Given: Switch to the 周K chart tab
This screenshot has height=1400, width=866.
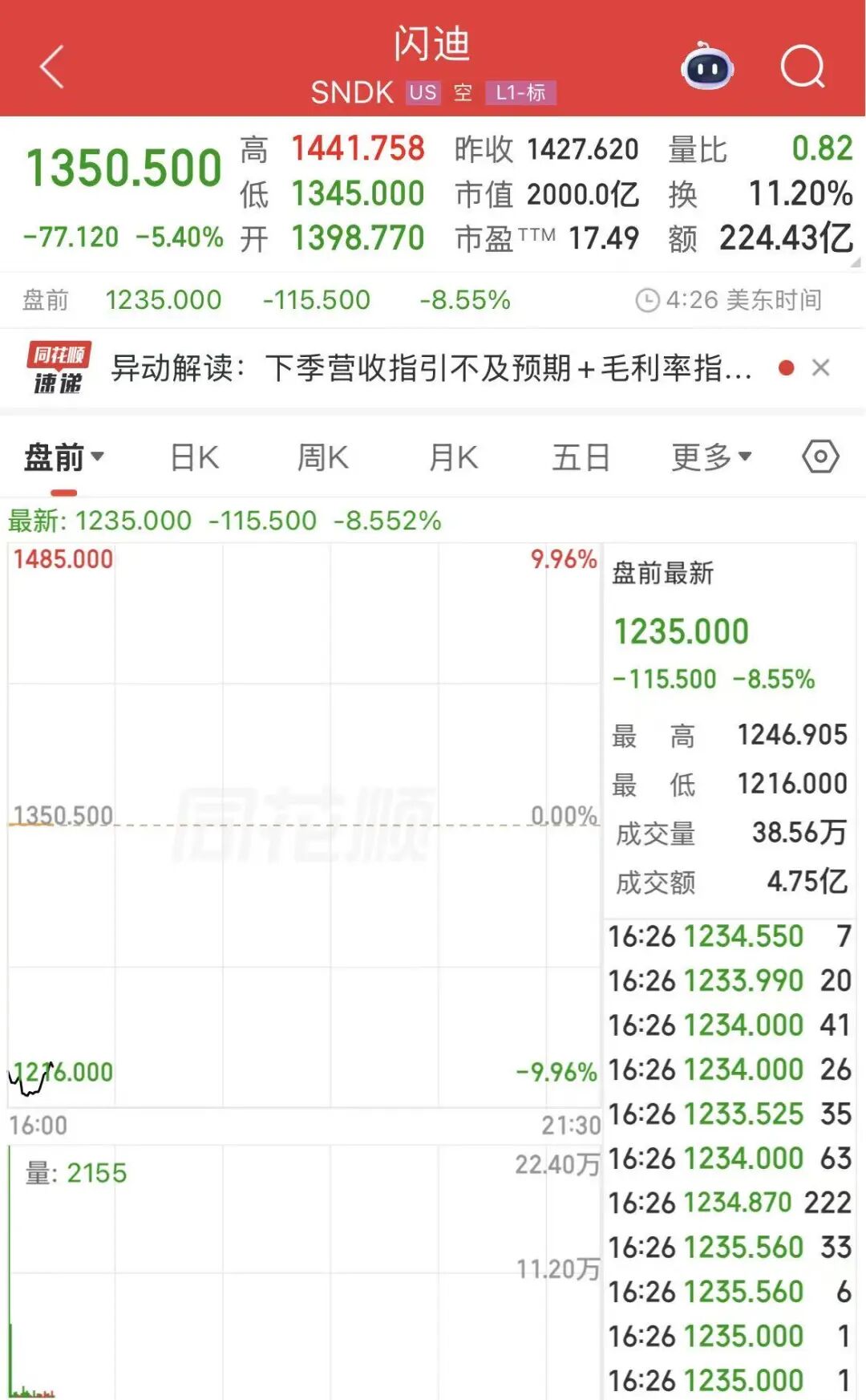Looking at the screenshot, I should point(322,458).
